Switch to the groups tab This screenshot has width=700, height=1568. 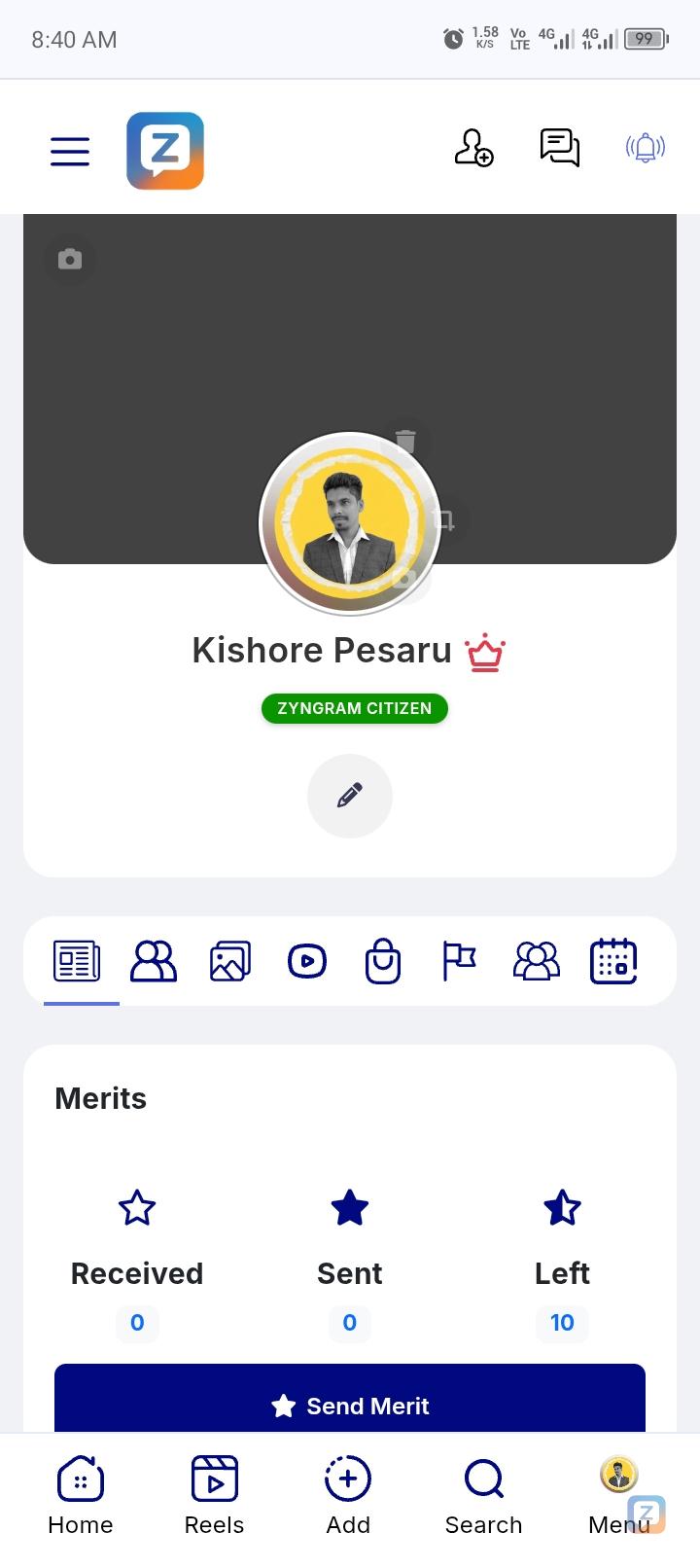(537, 961)
